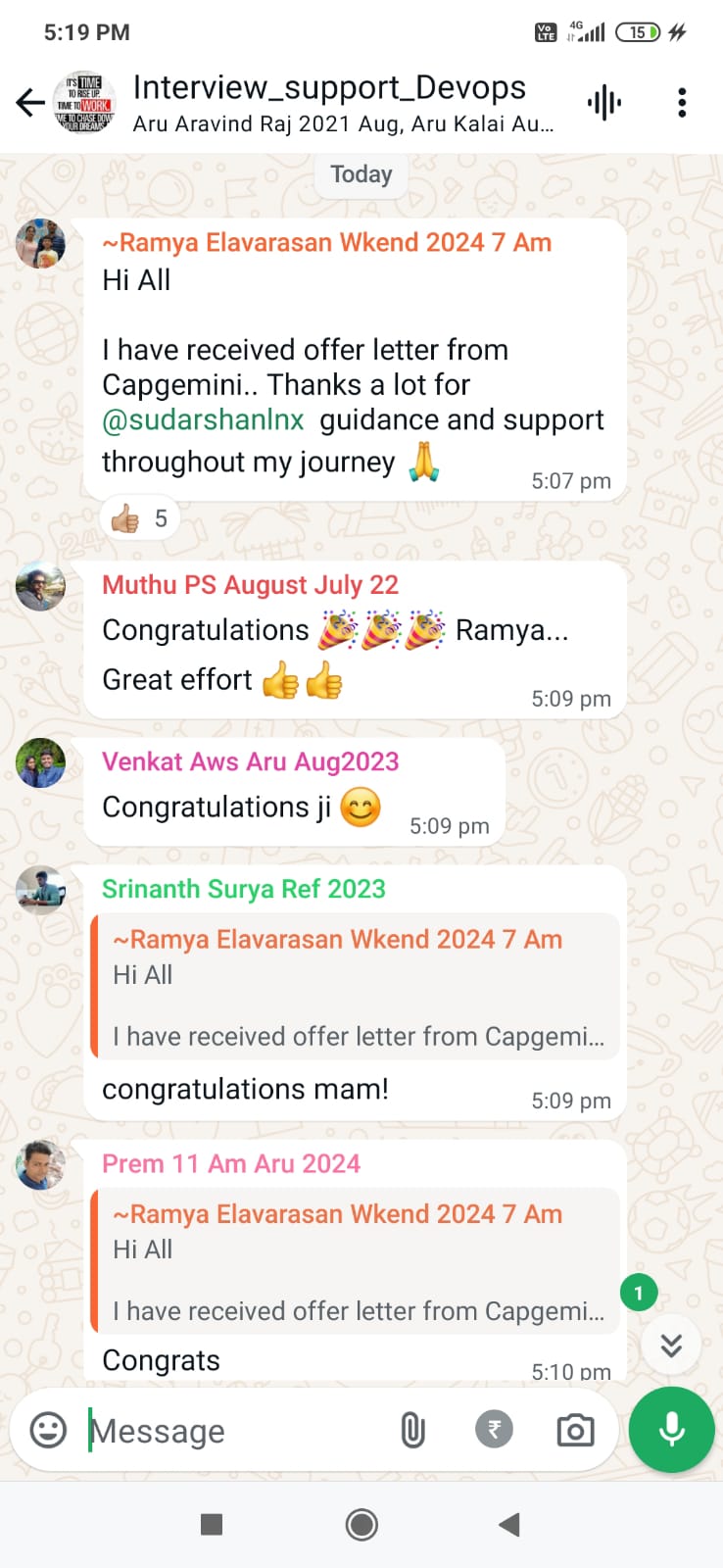Viewport: 723px width, 1568px height.
Task: Focus the Message text field
Action: (x=235, y=1431)
